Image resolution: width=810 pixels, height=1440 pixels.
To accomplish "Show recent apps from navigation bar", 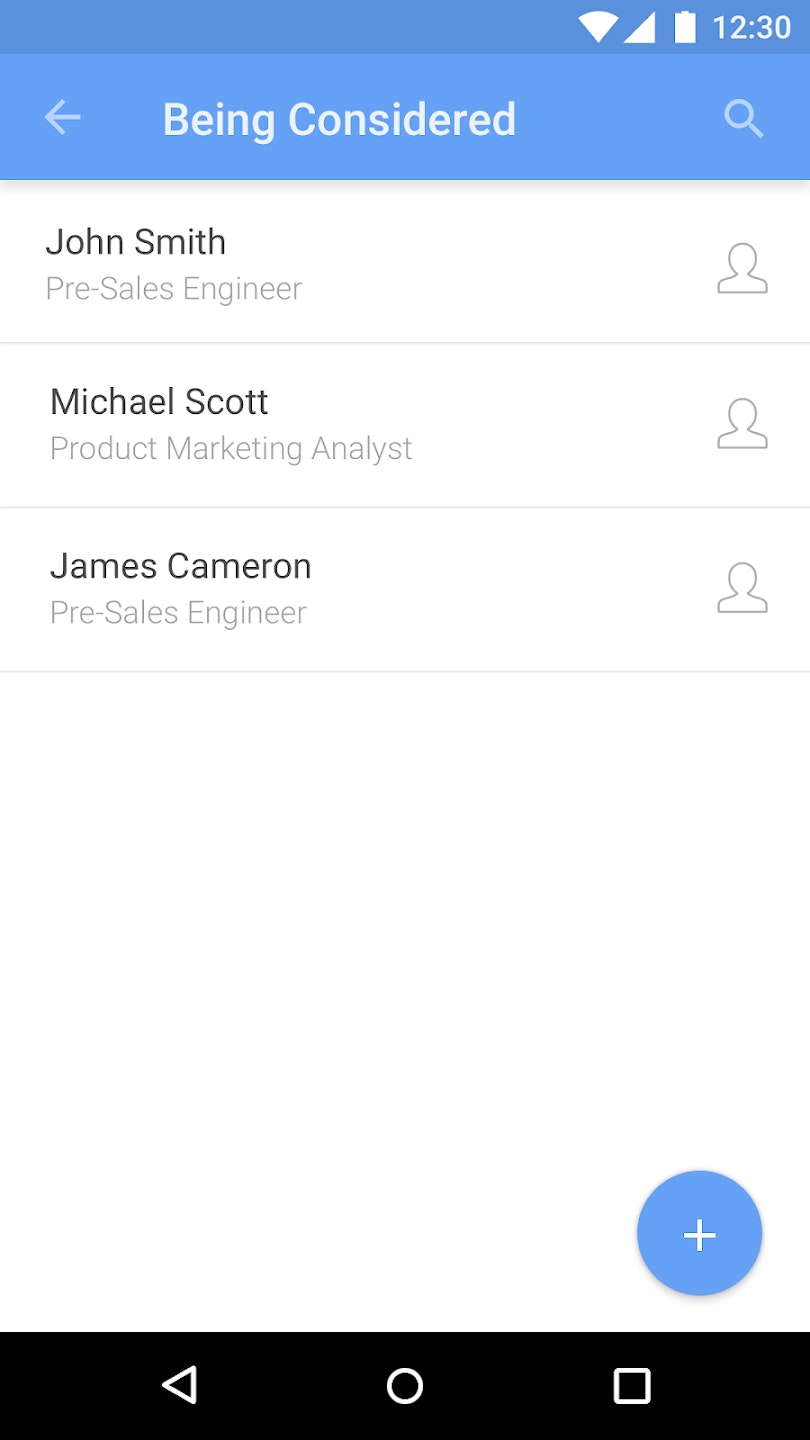I will (631, 1386).
